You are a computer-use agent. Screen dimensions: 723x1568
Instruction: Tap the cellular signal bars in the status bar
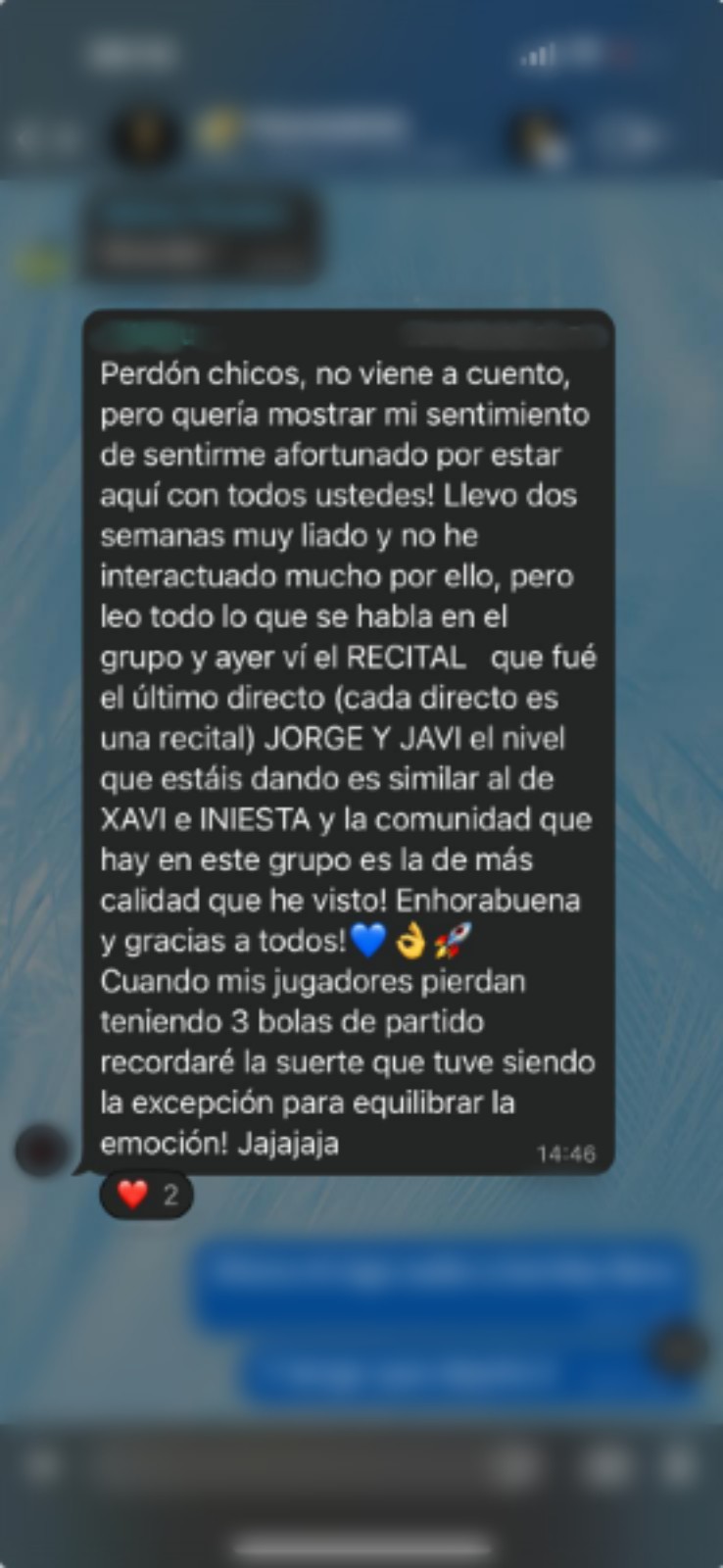(x=537, y=54)
